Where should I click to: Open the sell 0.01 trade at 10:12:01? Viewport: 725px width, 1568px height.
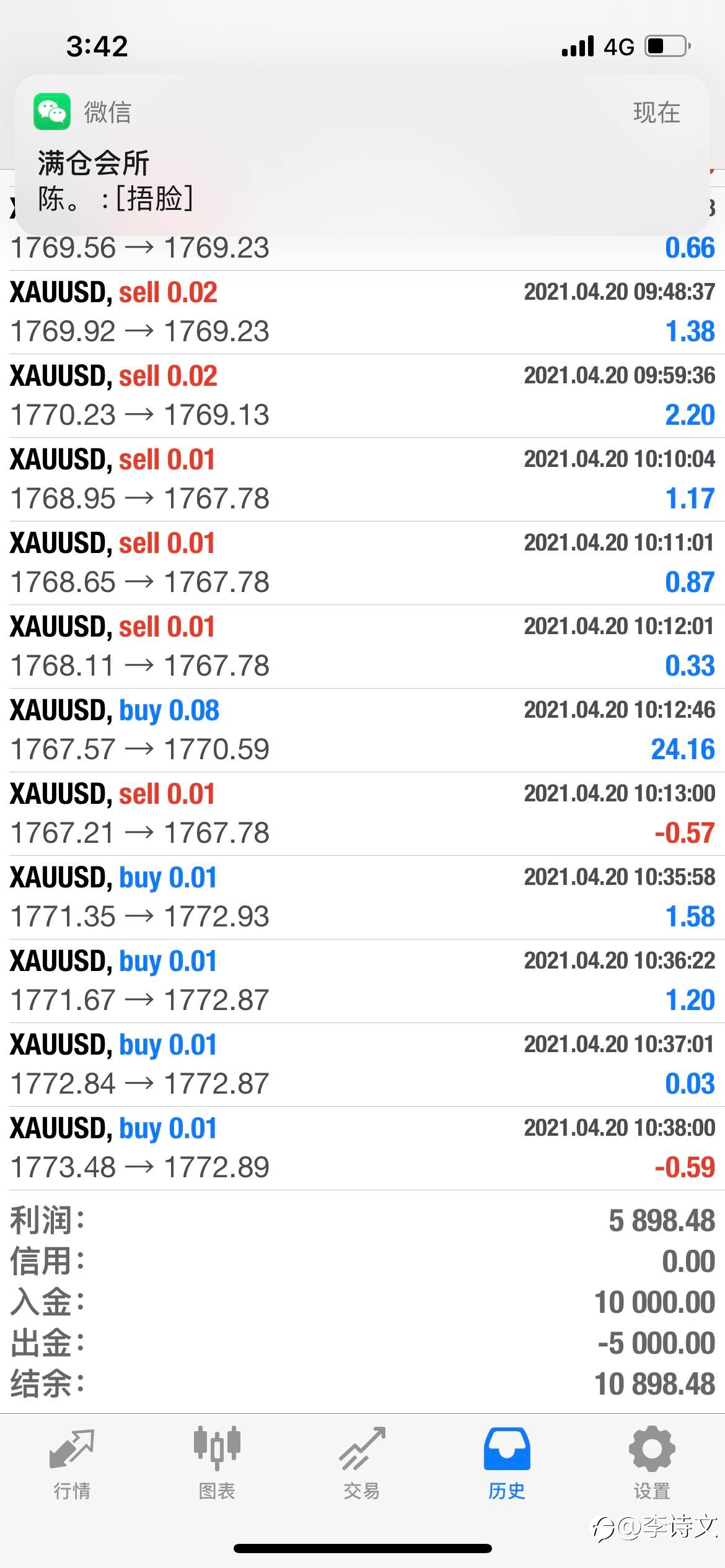362,647
